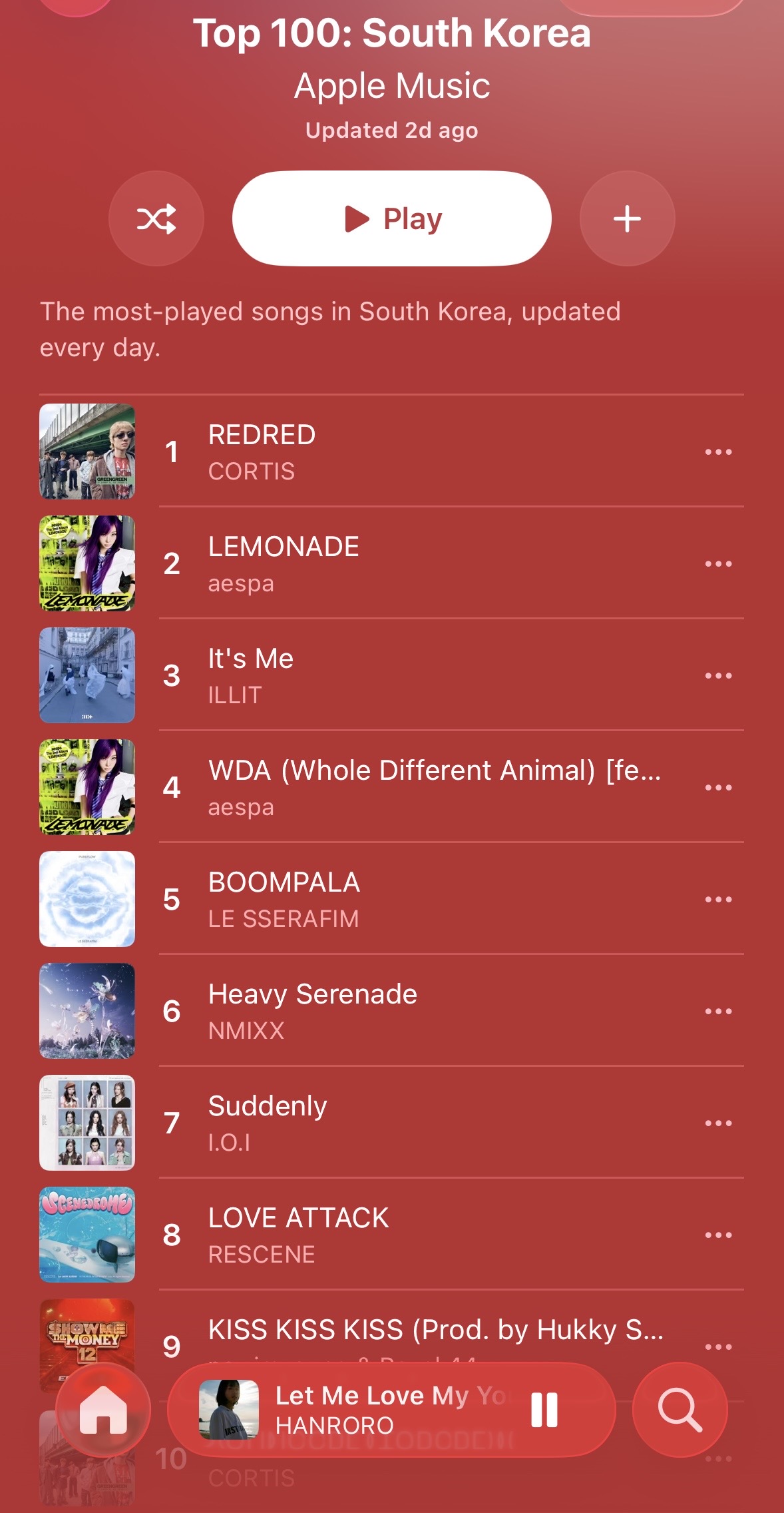The height and width of the screenshot is (1513, 784).
Task: Add playlist to library with plus
Action: [627, 218]
